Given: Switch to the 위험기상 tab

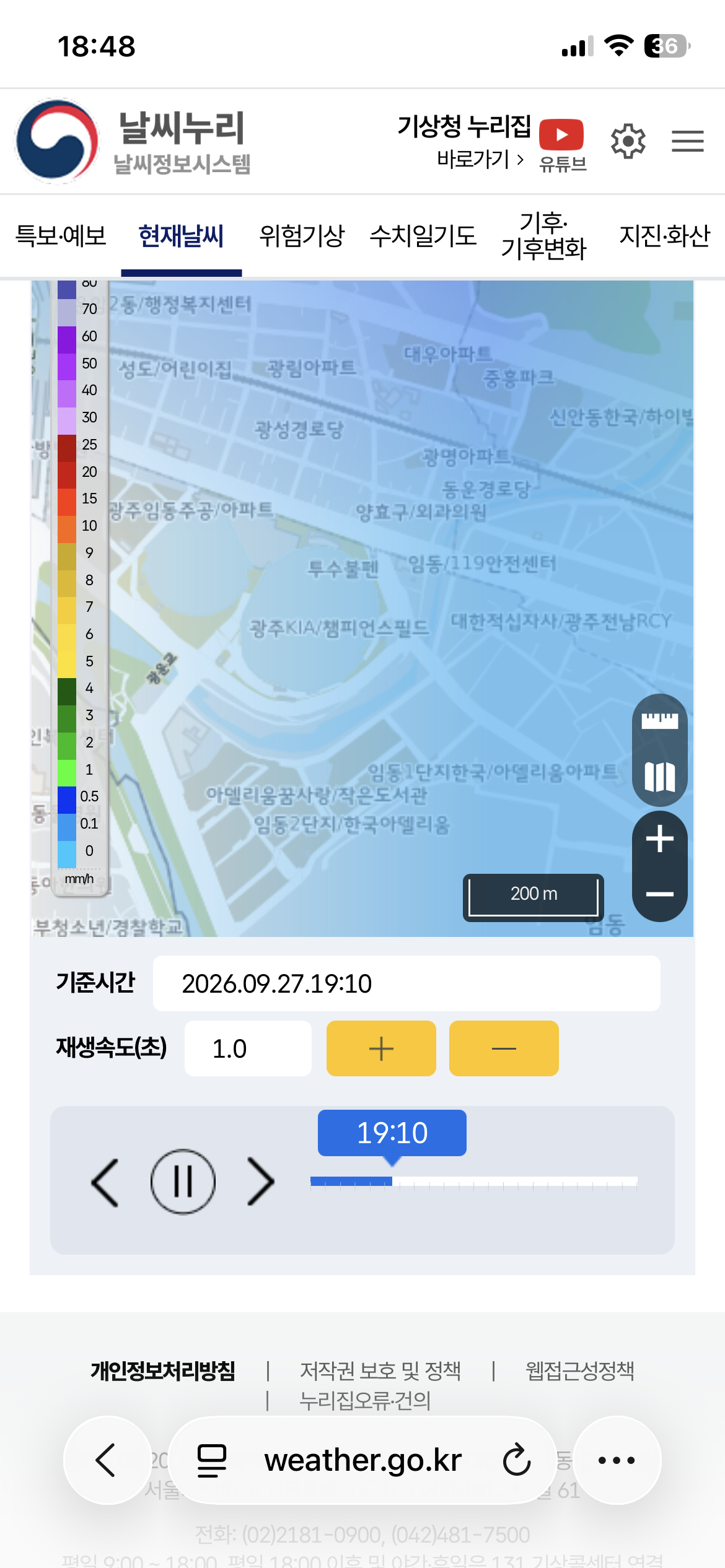Looking at the screenshot, I should pyautogui.click(x=302, y=235).
